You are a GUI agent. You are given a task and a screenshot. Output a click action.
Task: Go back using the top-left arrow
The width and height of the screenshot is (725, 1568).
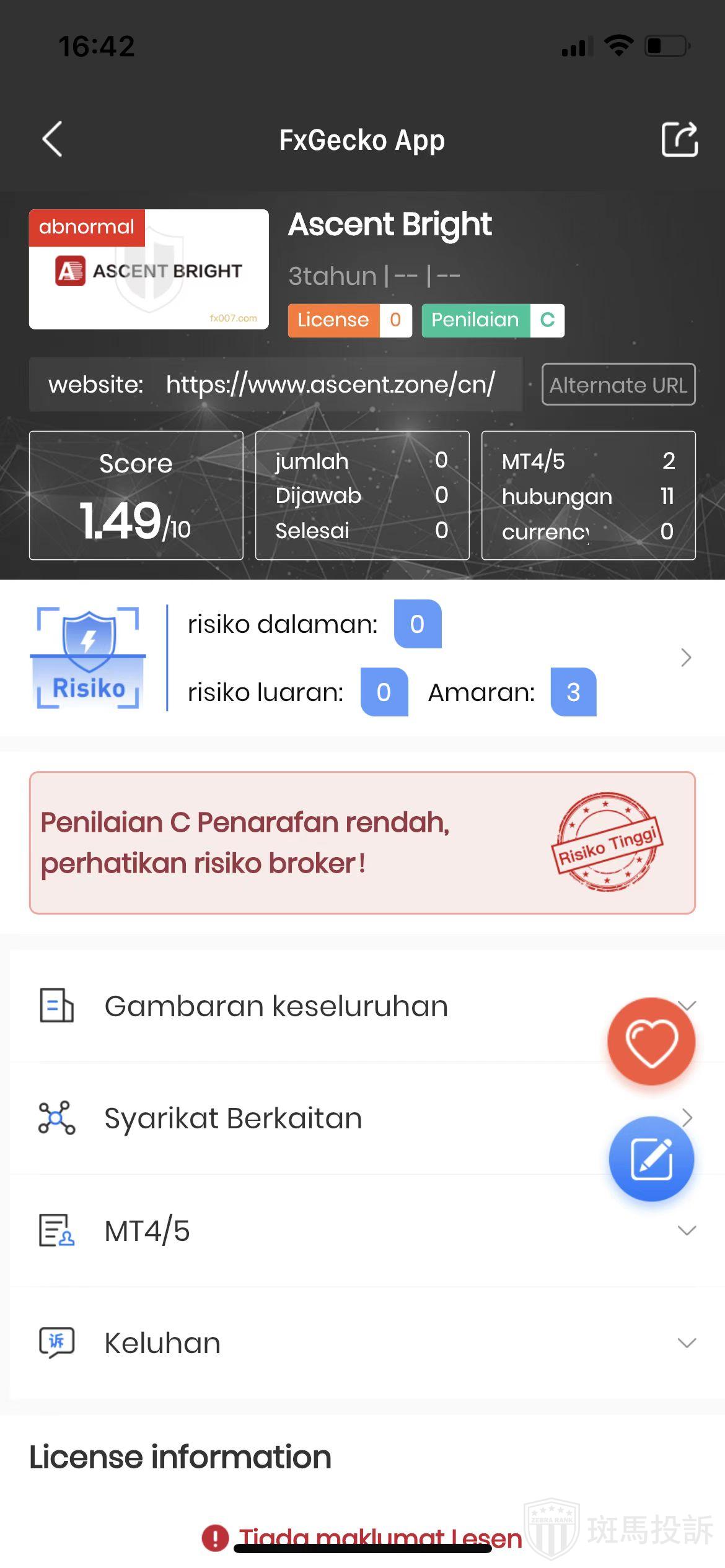coord(53,139)
